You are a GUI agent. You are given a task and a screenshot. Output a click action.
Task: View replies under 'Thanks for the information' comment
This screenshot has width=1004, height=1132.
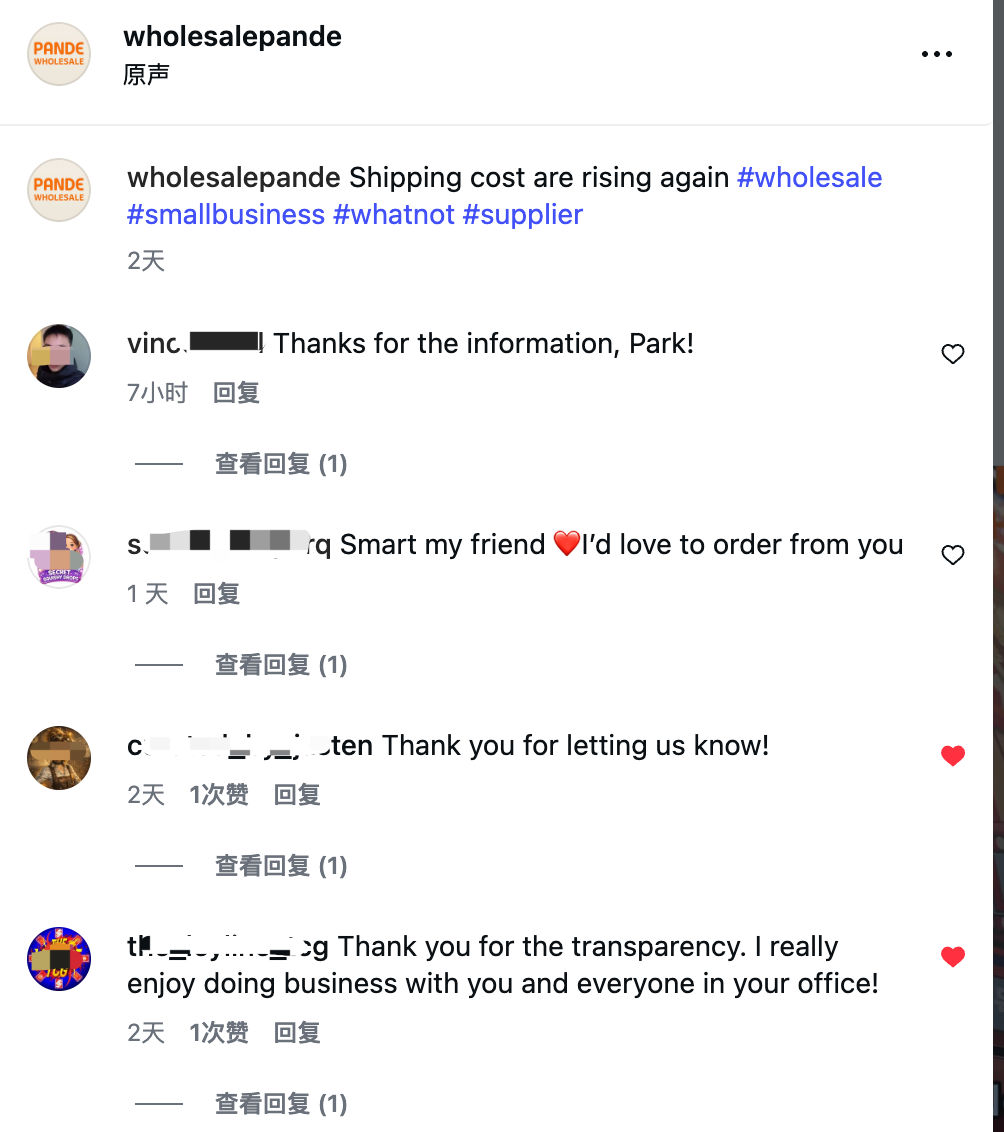(x=281, y=464)
